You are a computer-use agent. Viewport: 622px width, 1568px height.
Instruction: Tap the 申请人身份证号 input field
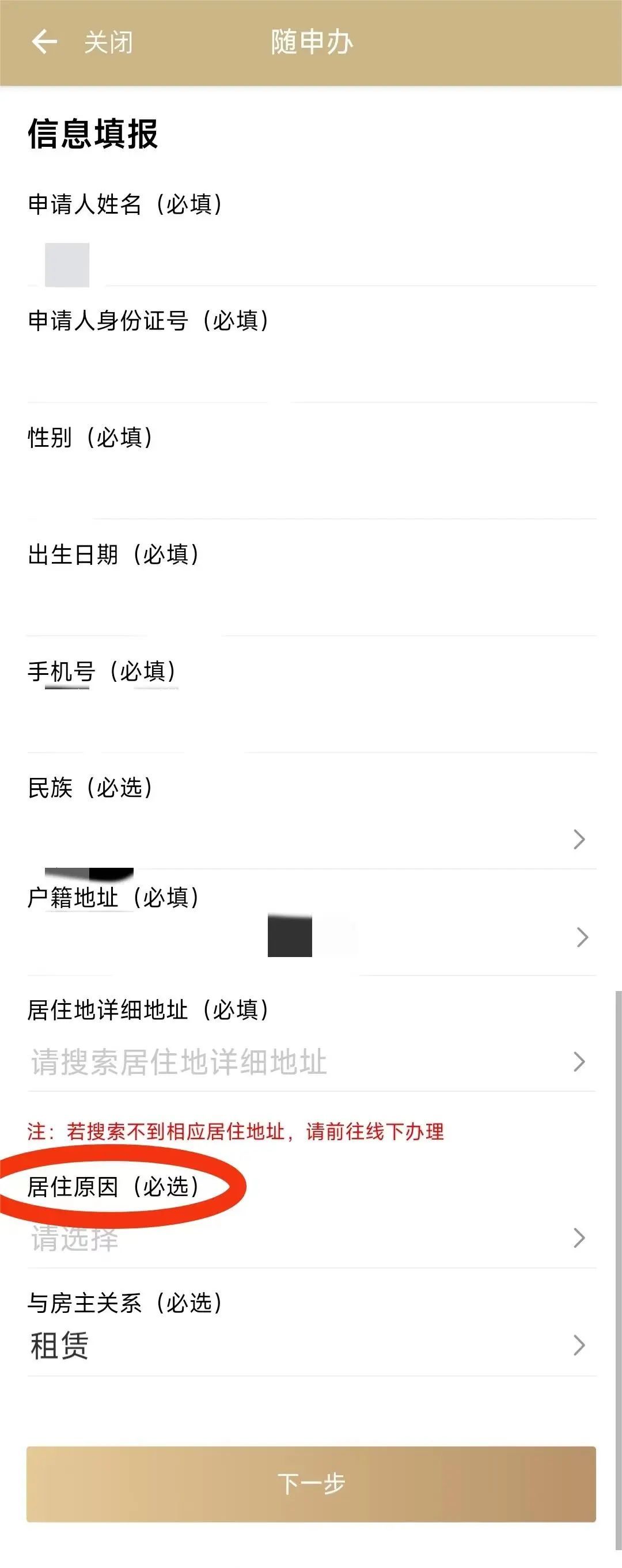[x=310, y=377]
